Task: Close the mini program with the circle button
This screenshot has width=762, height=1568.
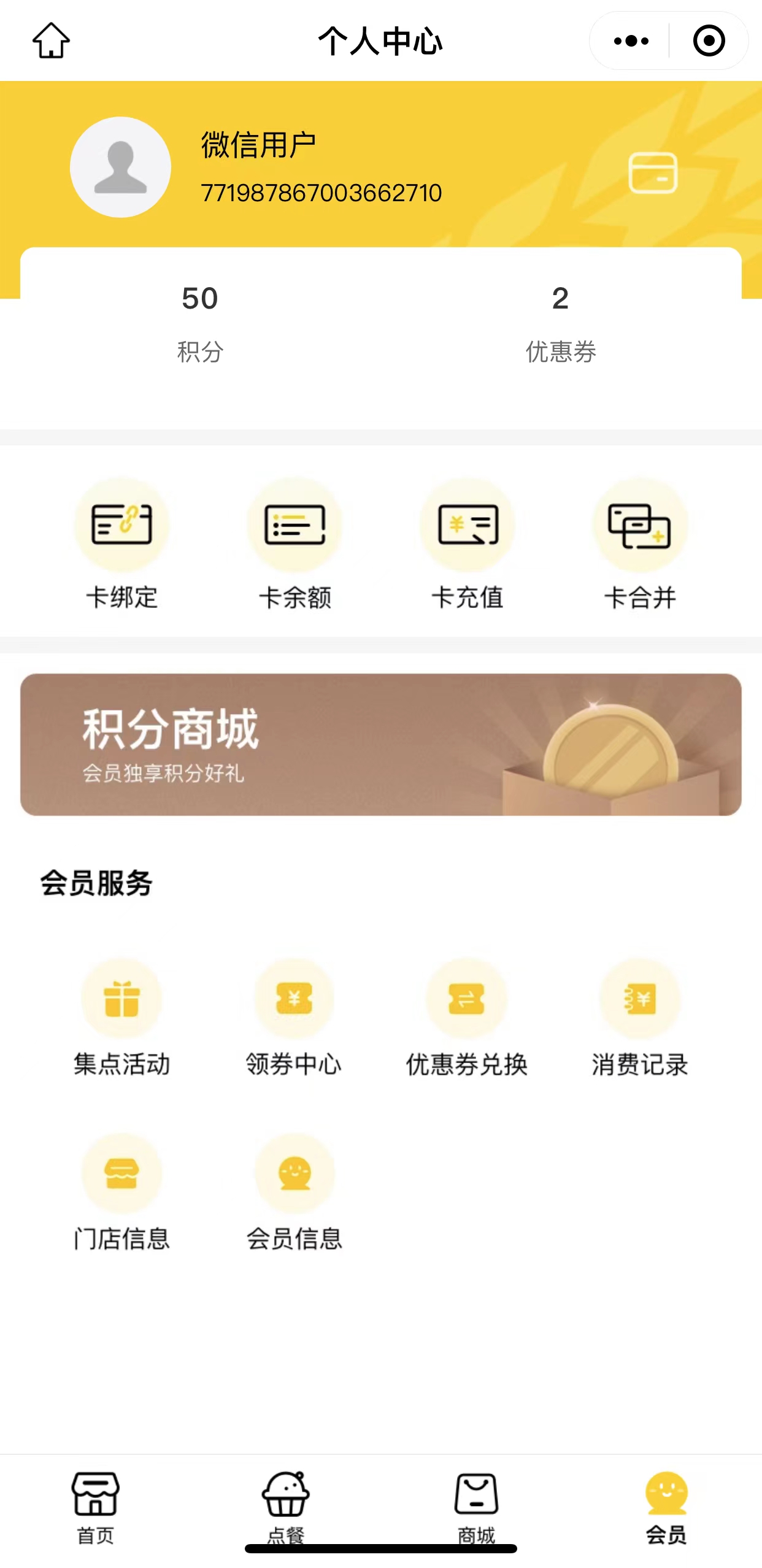Action: [x=709, y=41]
